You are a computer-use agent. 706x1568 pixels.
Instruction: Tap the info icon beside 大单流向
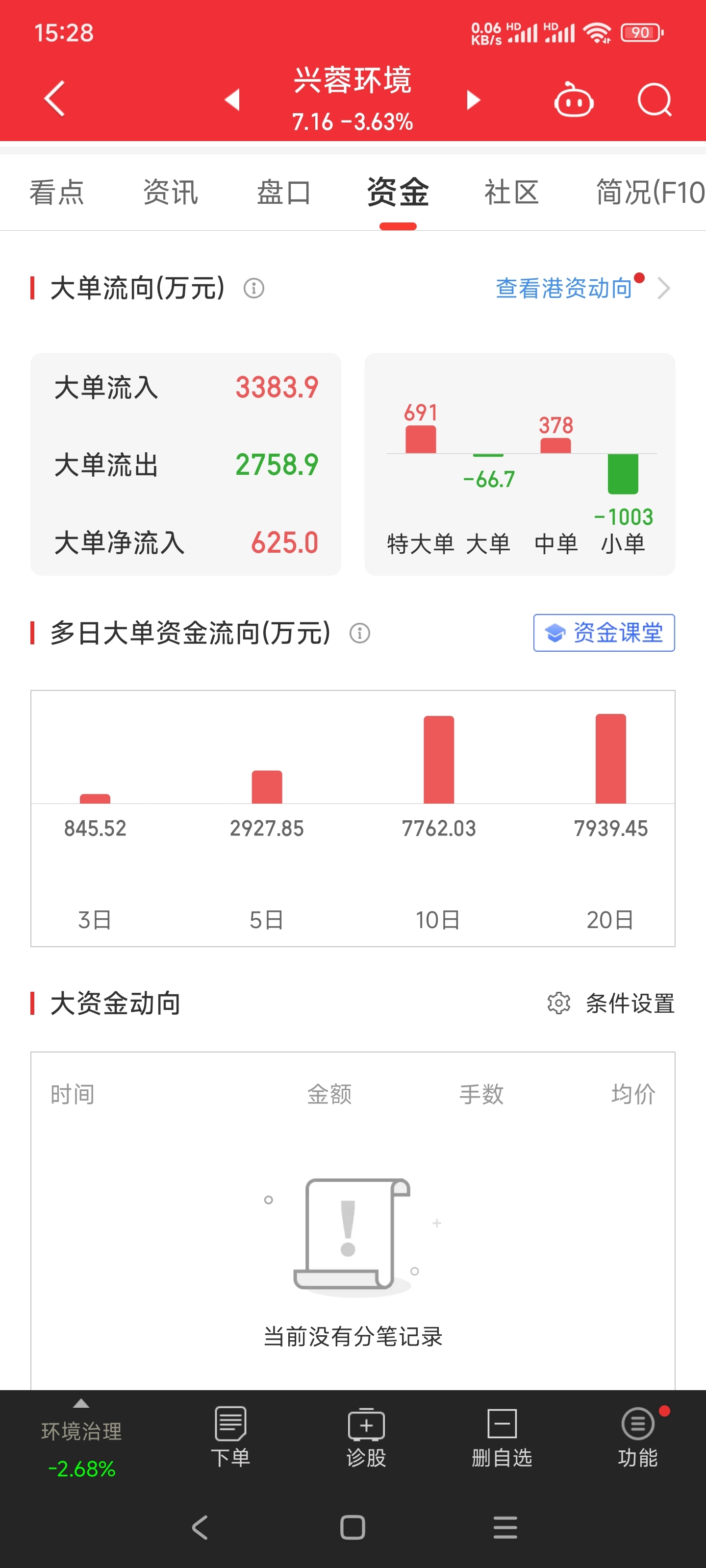tap(254, 289)
